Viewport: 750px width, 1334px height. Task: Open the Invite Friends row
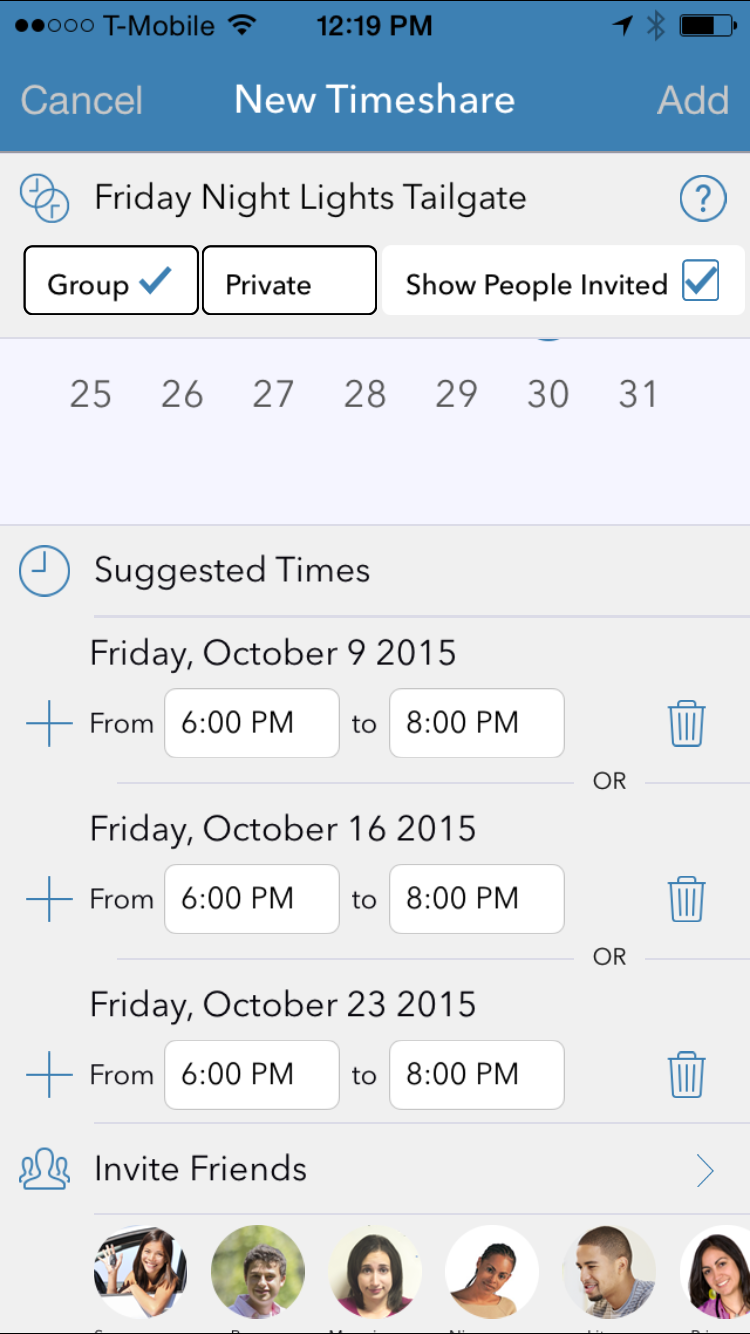click(375, 1169)
